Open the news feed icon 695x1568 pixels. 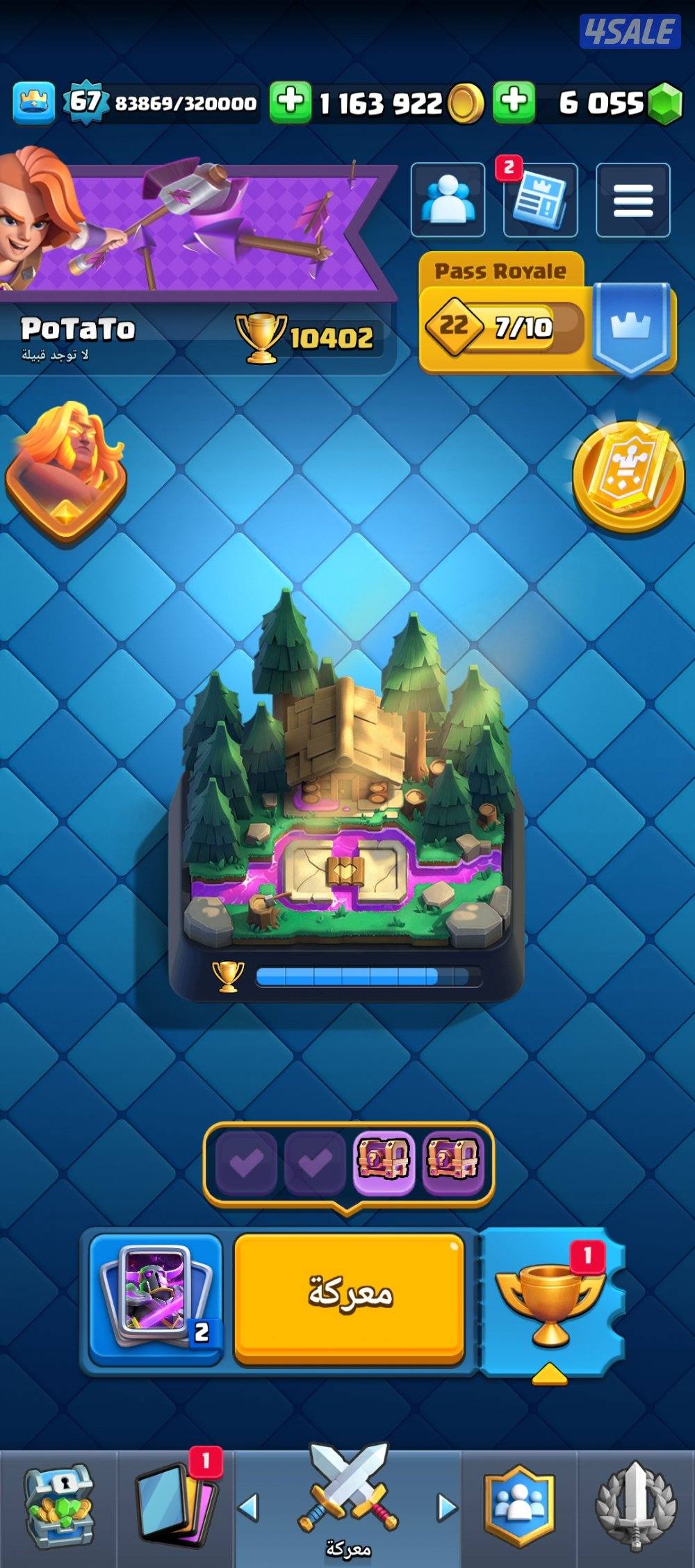point(541,200)
